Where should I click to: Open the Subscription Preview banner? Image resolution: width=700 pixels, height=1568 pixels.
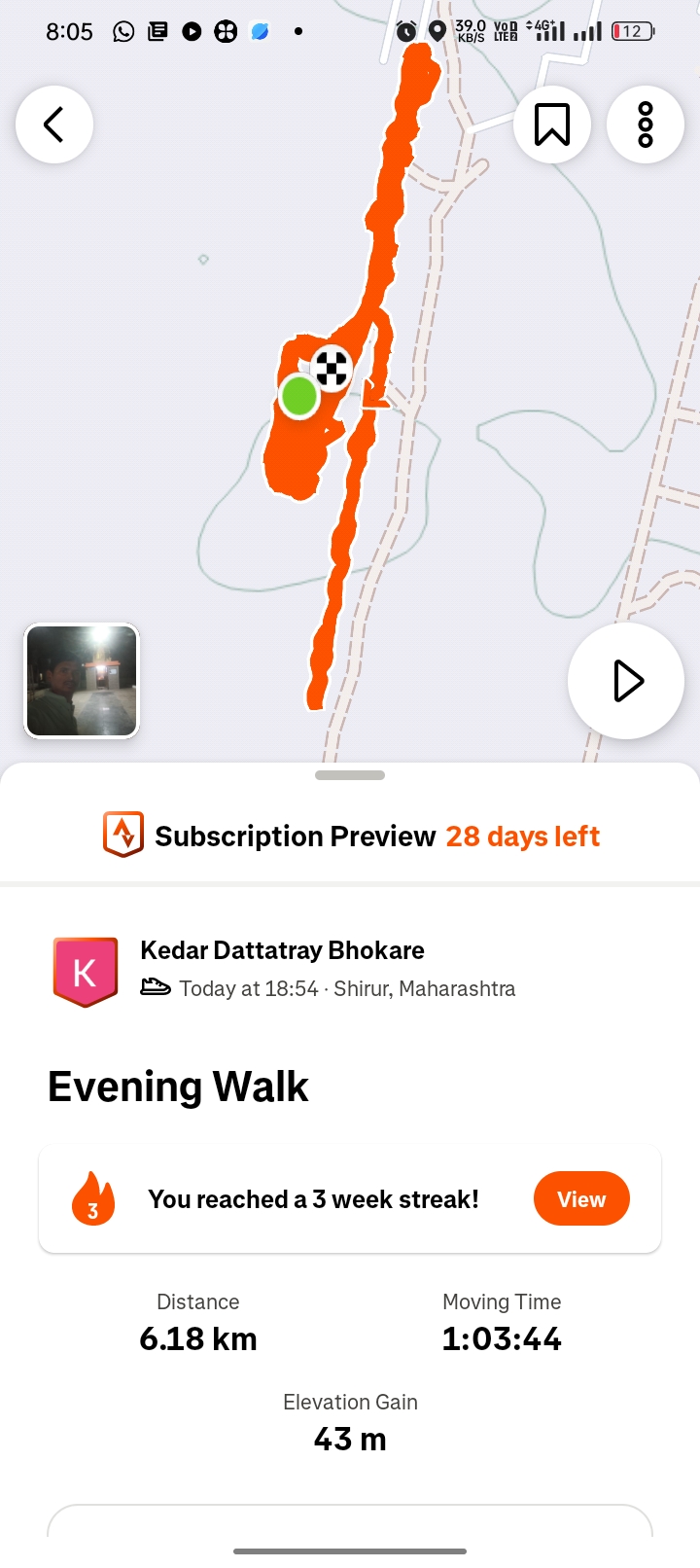click(350, 836)
